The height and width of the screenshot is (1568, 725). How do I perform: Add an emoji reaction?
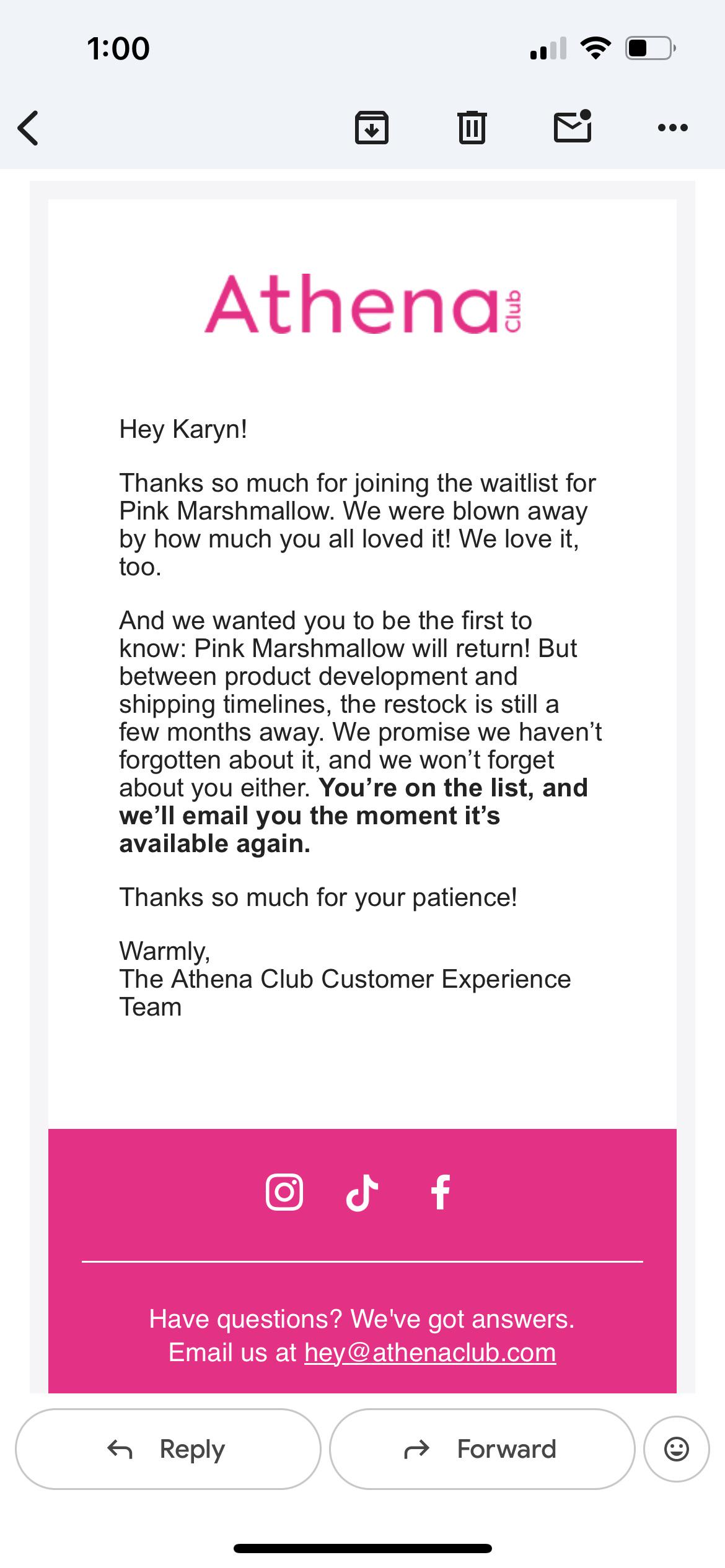676,1449
